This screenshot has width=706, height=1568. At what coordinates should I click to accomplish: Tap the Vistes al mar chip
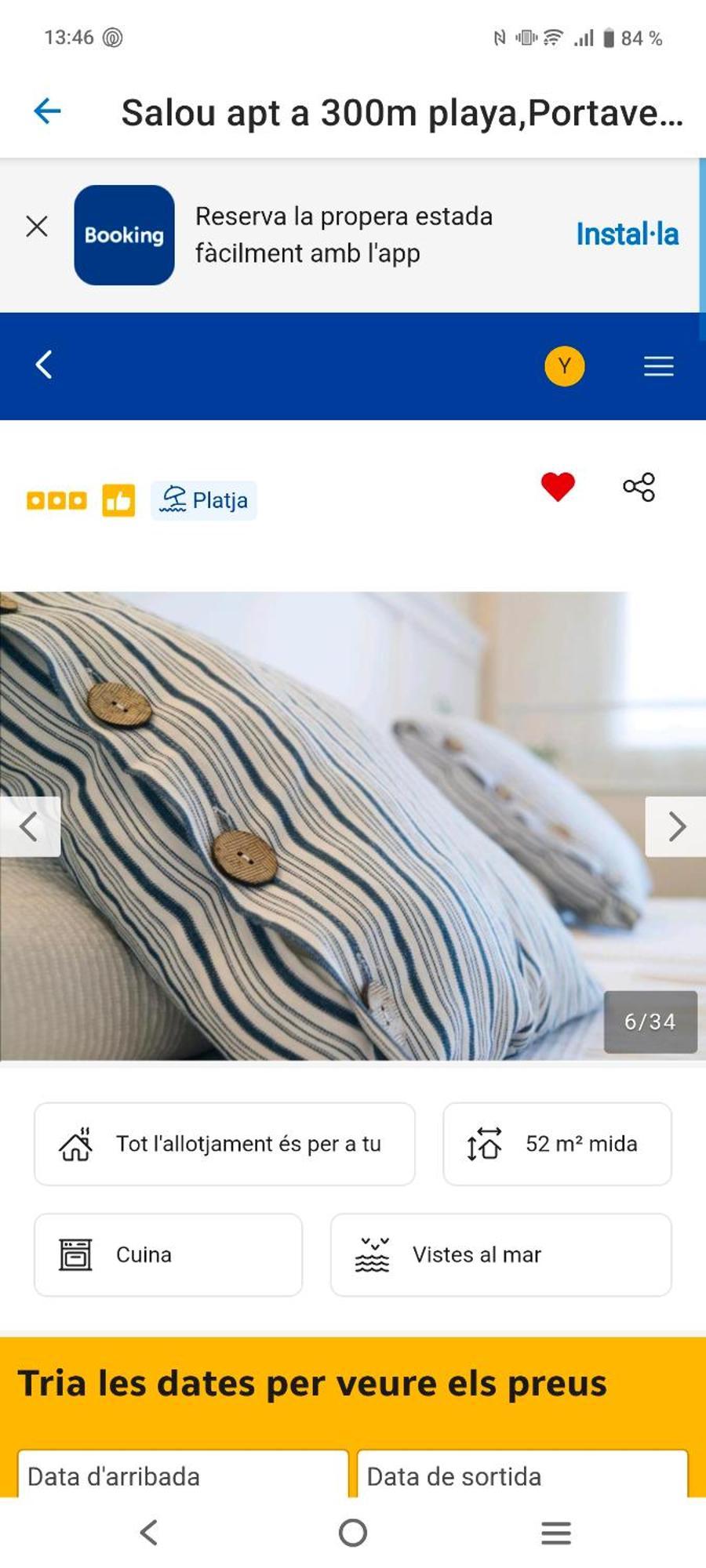point(500,1254)
